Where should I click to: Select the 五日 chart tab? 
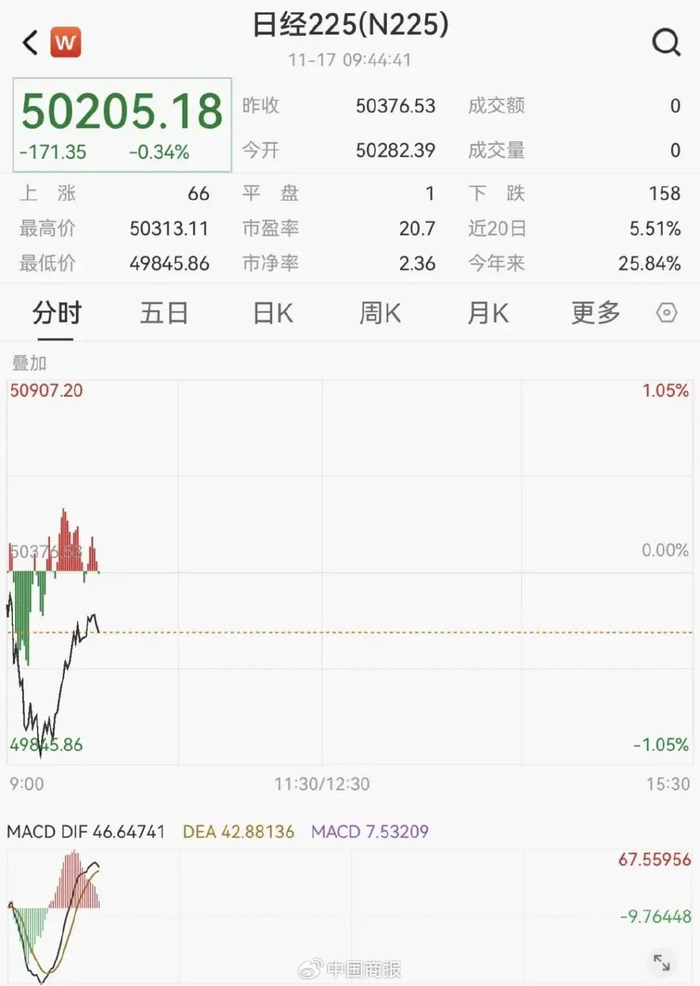coord(164,313)
